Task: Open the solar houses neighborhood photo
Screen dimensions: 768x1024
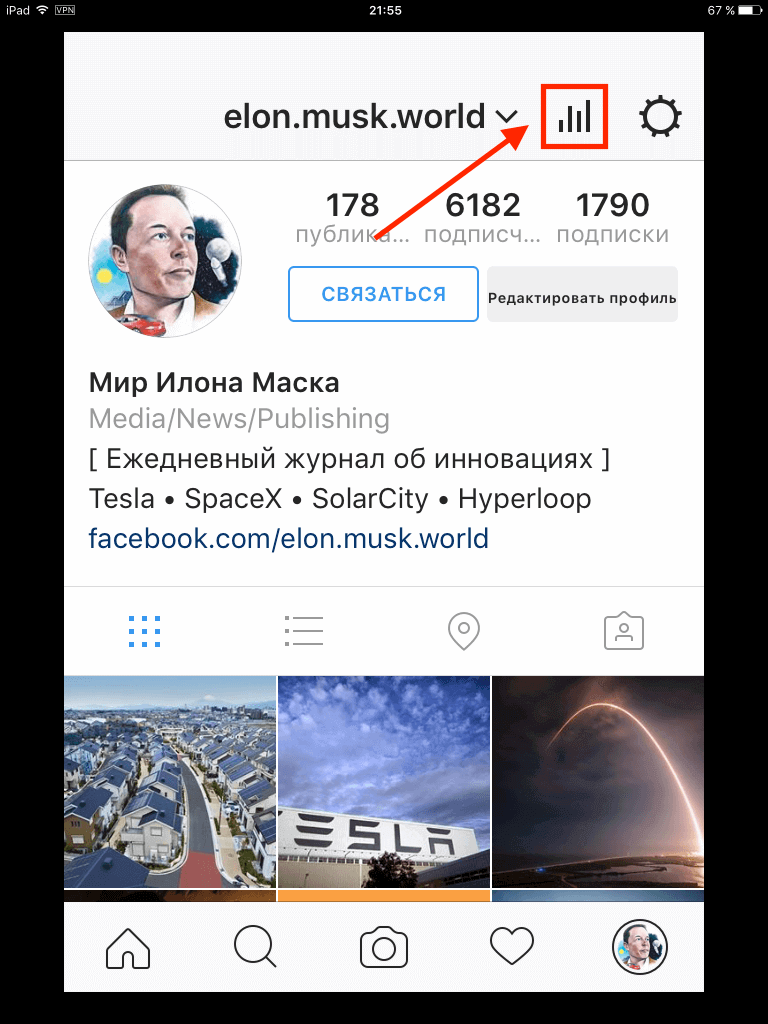Action: tap(170, 781)
